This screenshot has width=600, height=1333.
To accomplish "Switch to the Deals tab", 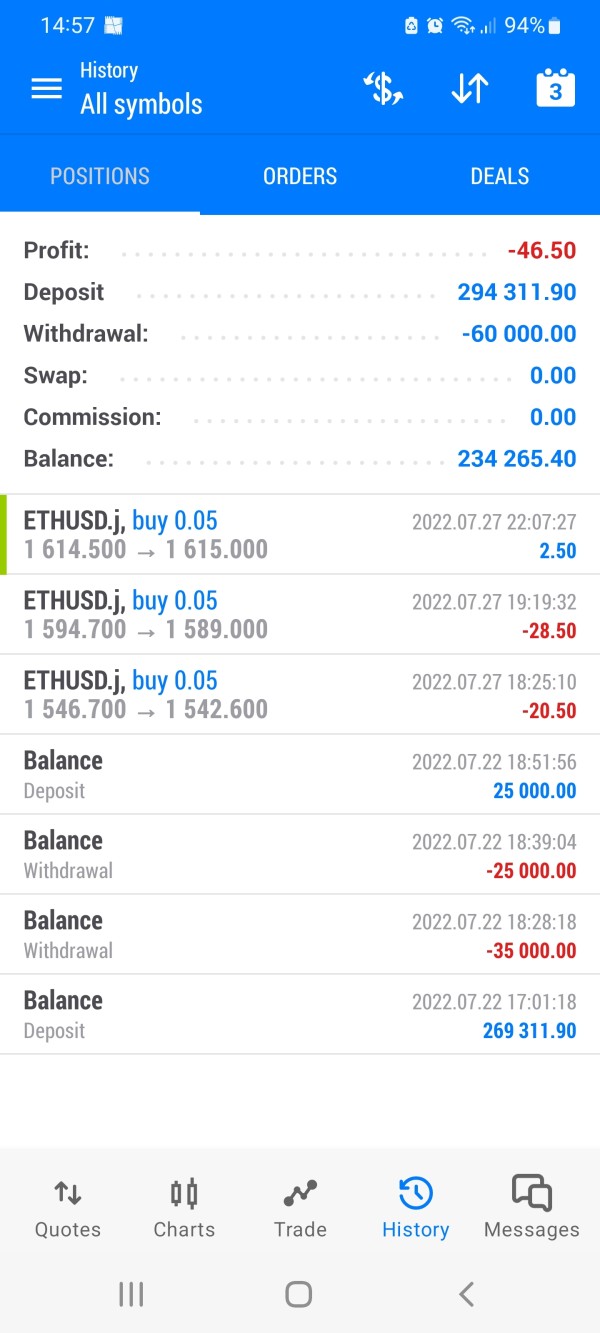I will coord(500,176).
